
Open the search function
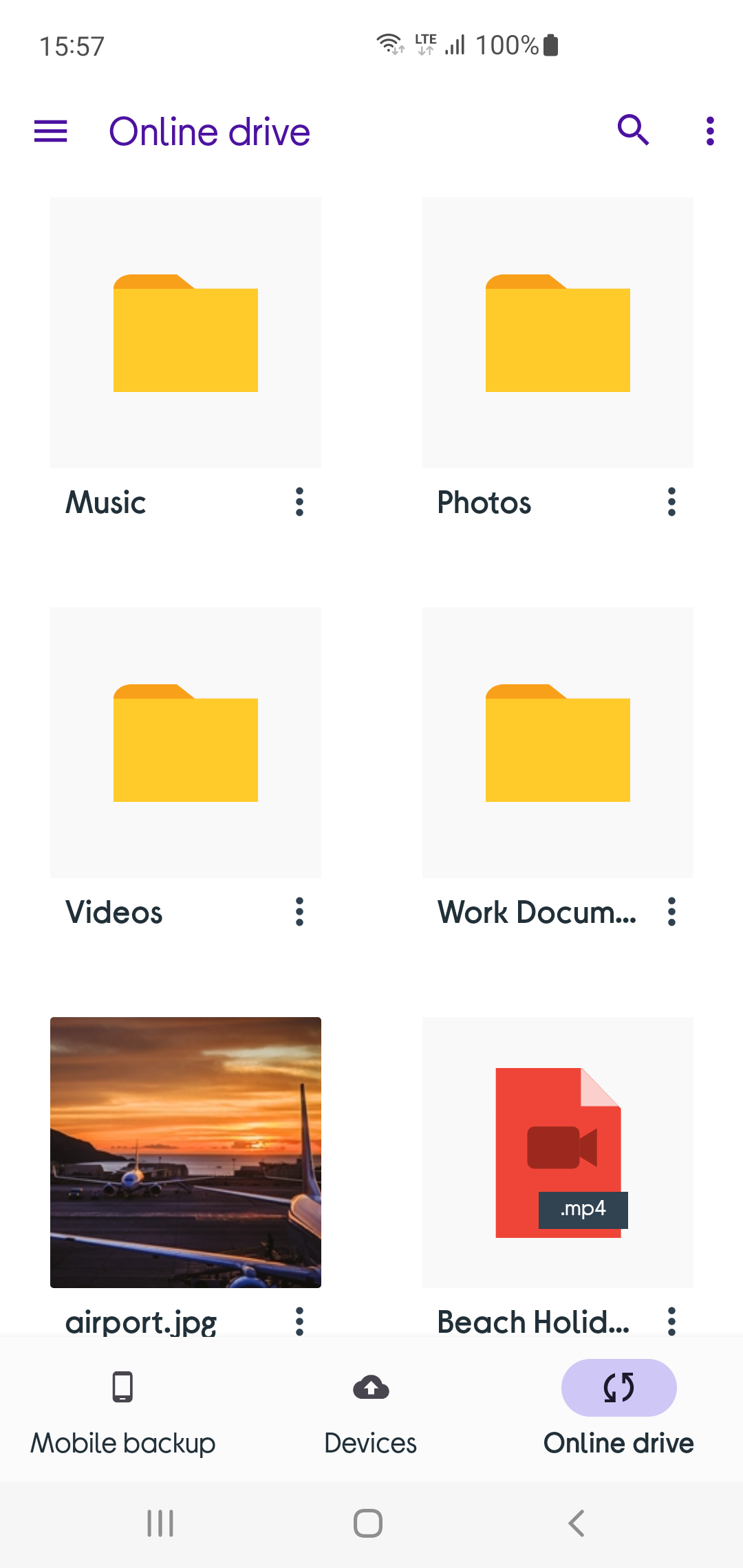633,130
